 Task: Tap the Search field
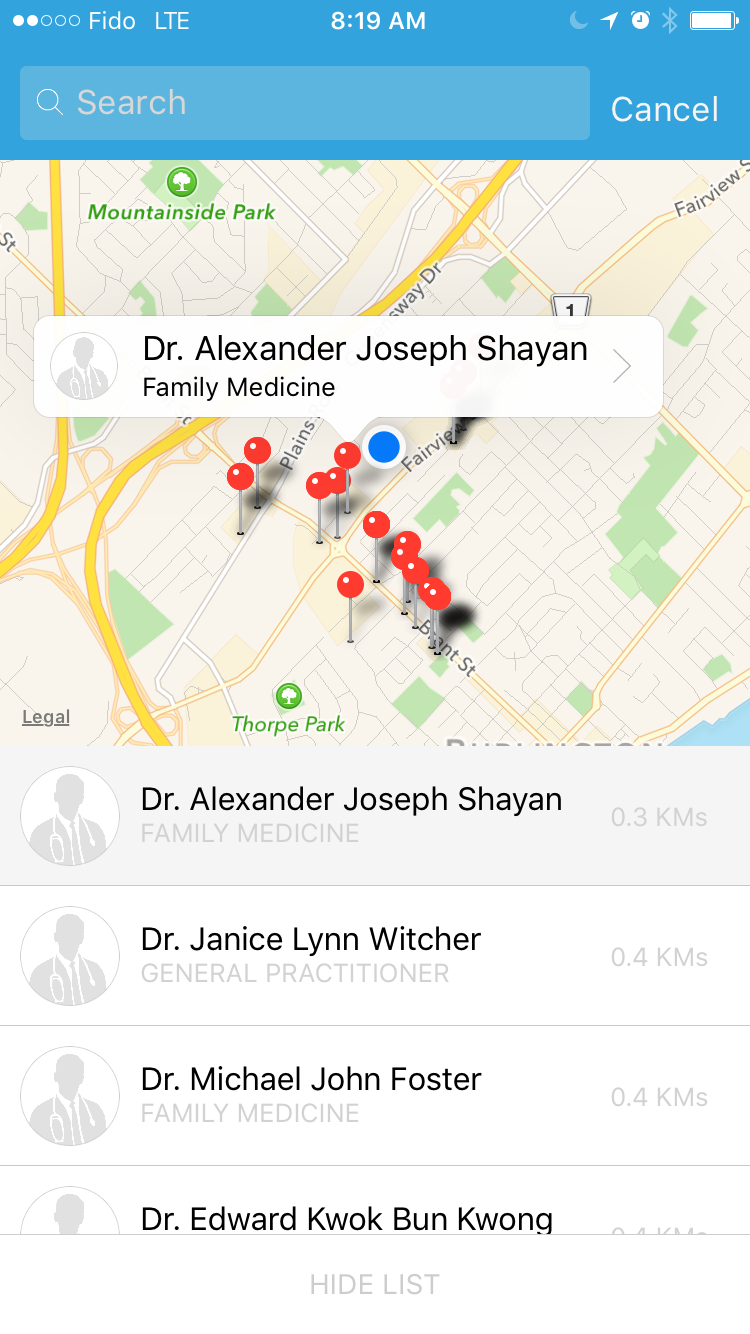304,103
